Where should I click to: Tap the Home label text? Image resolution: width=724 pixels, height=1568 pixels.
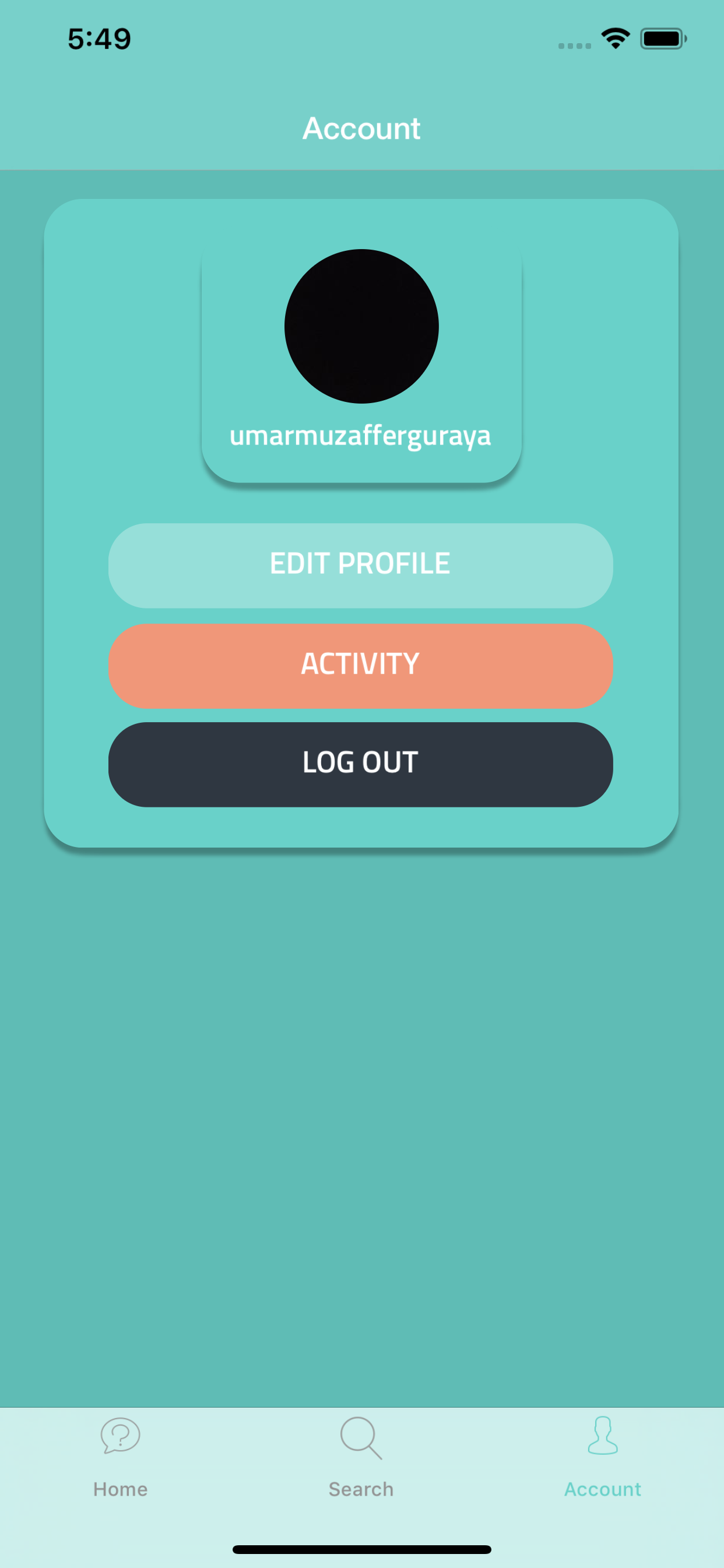(x=121, y=1489)
